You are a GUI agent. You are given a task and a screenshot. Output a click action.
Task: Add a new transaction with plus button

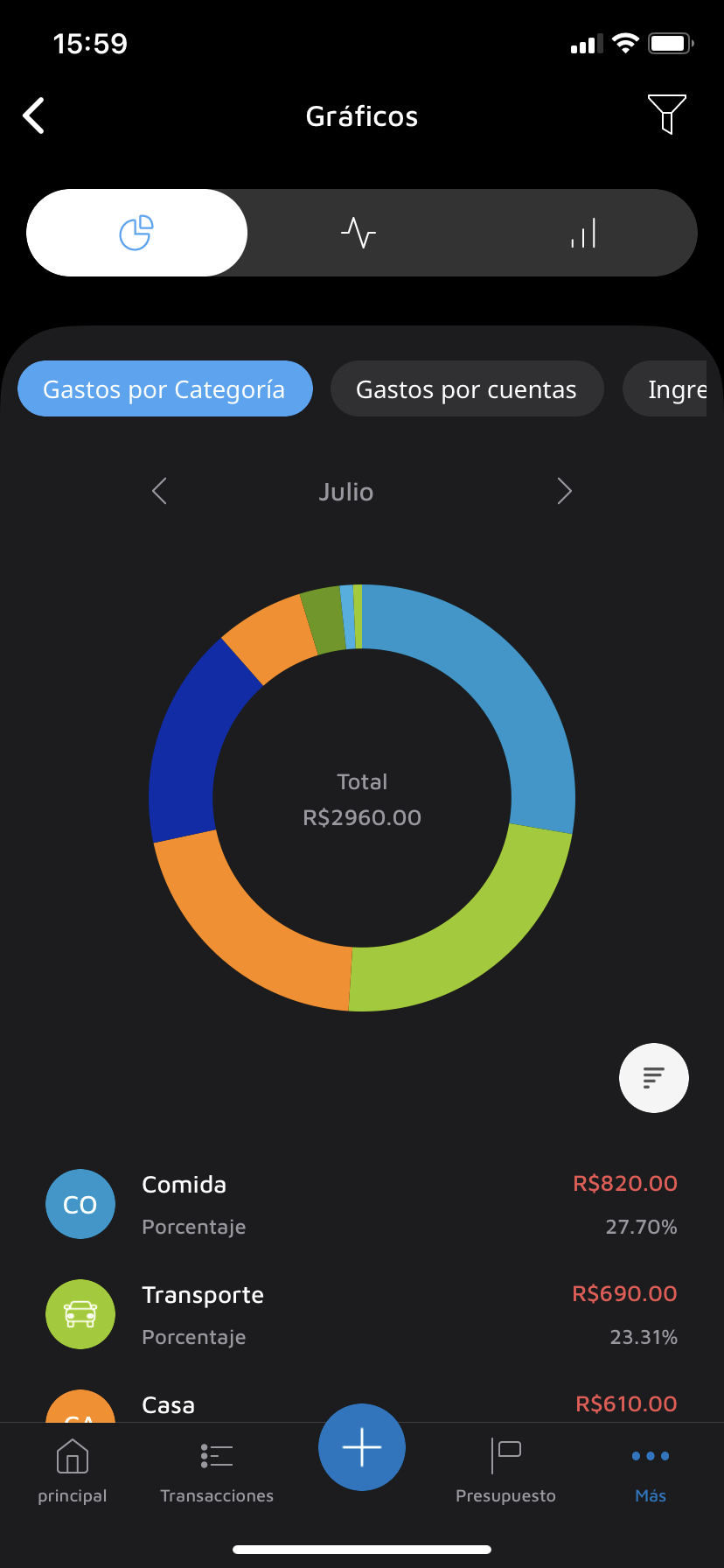362,1447
